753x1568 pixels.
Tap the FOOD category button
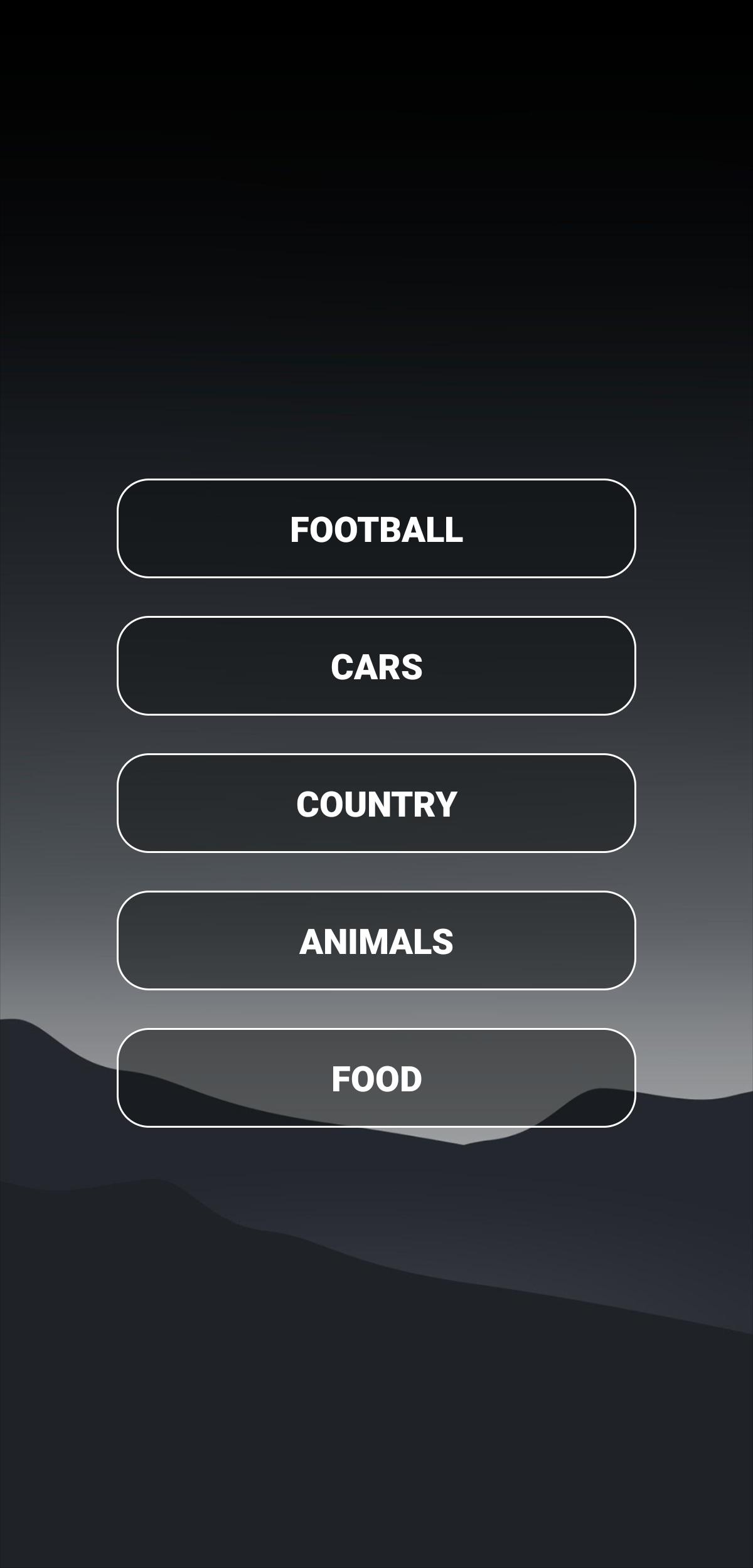376,1078
